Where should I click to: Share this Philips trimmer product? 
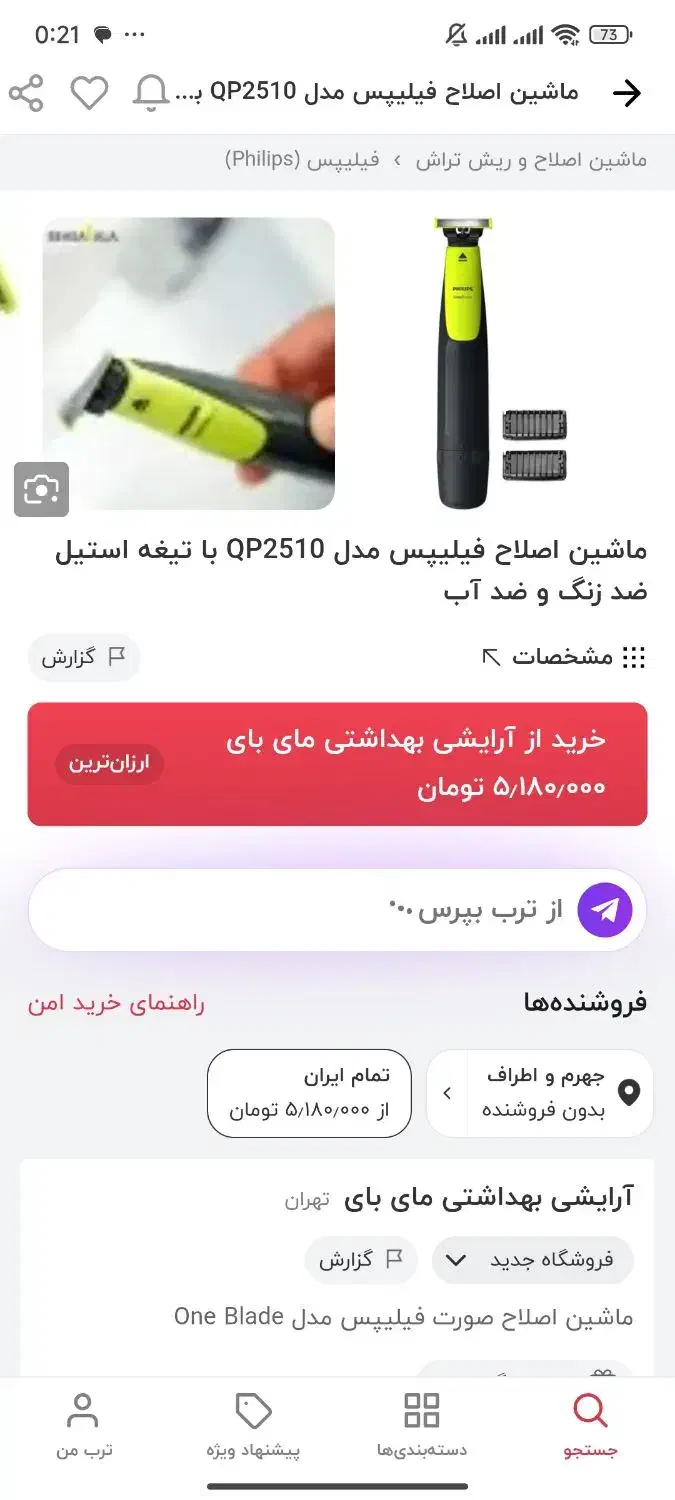[x=26, y=93]
